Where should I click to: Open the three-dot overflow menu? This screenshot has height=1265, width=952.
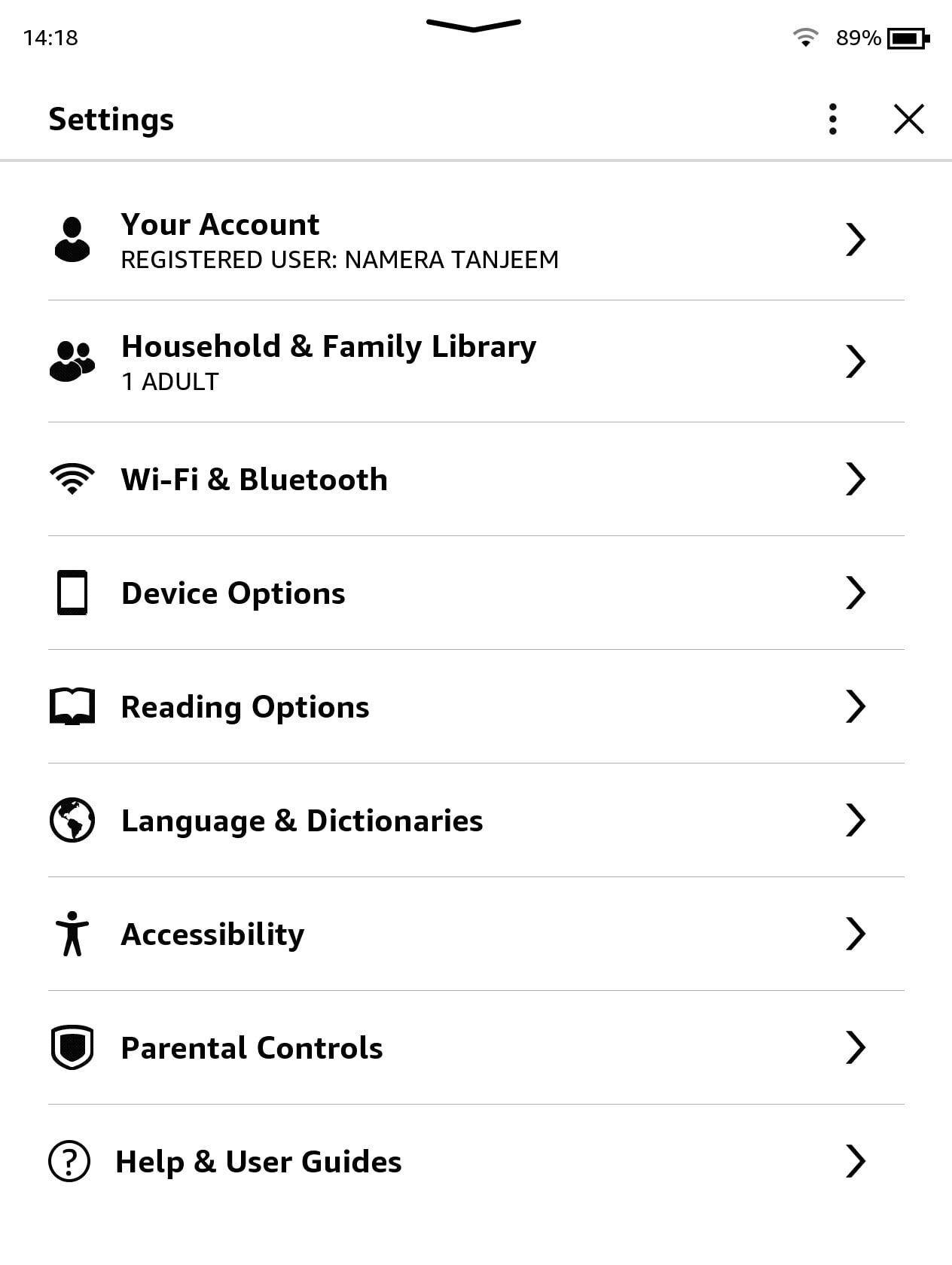pos(832,119)
